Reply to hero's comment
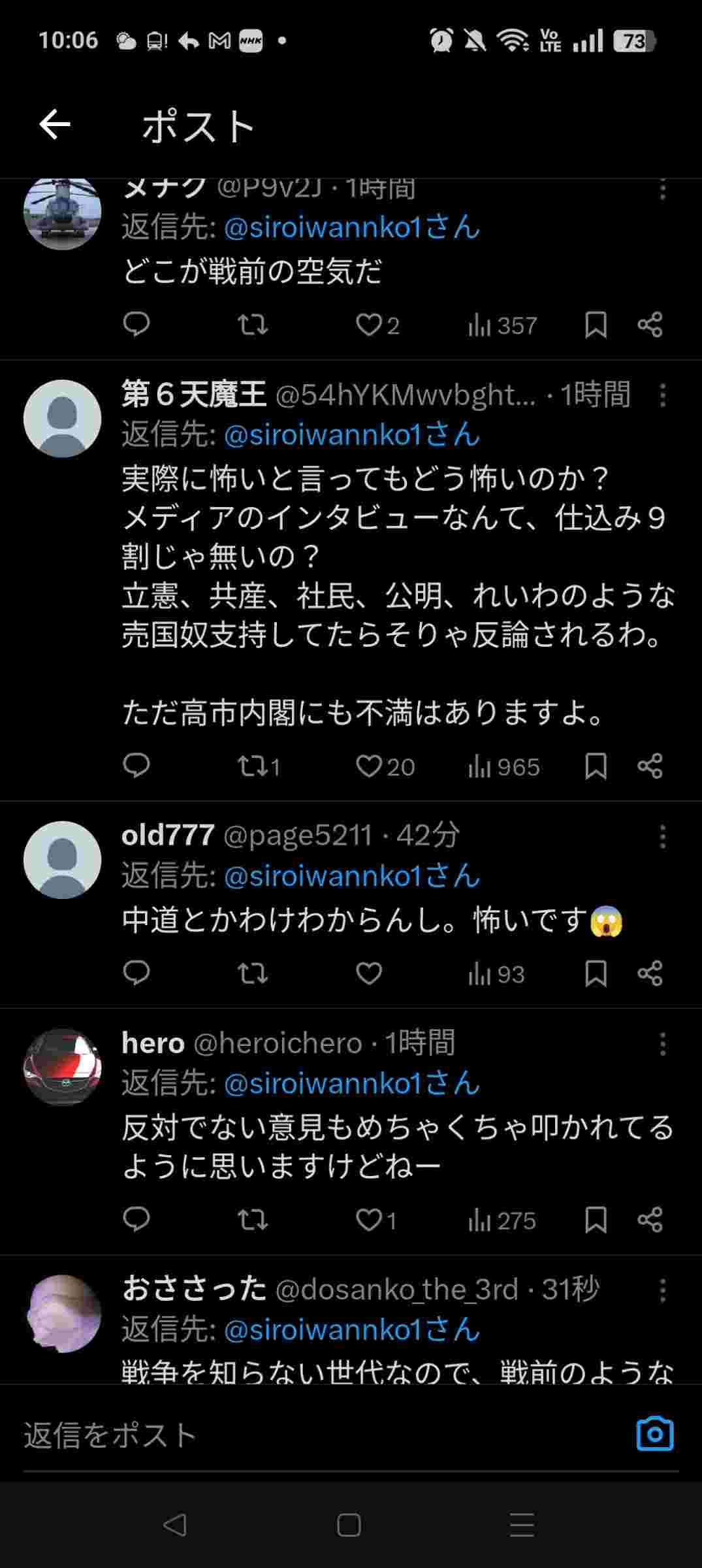The image size is (702, 1568). [136, 1220]
